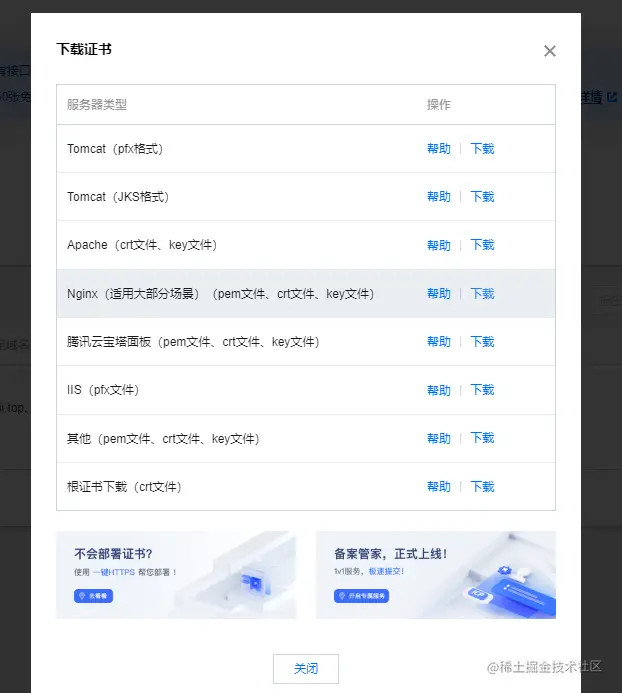Download the 腾讯云宝塔面板 certificate files

[482, 342]
